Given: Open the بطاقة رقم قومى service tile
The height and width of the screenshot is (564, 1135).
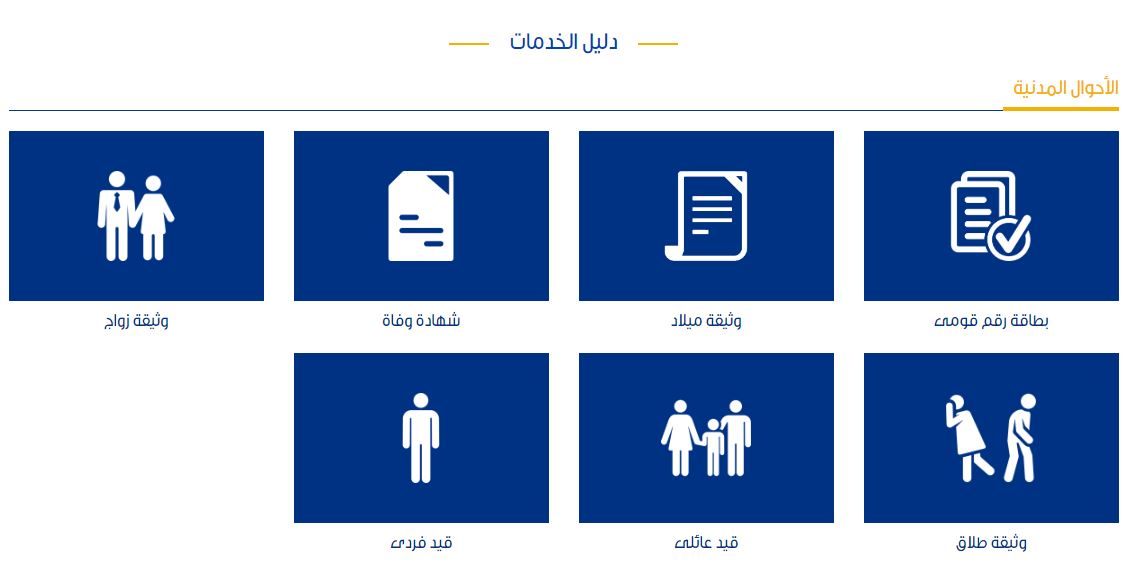Looking at the screenshot, I should tap(991, 216).
